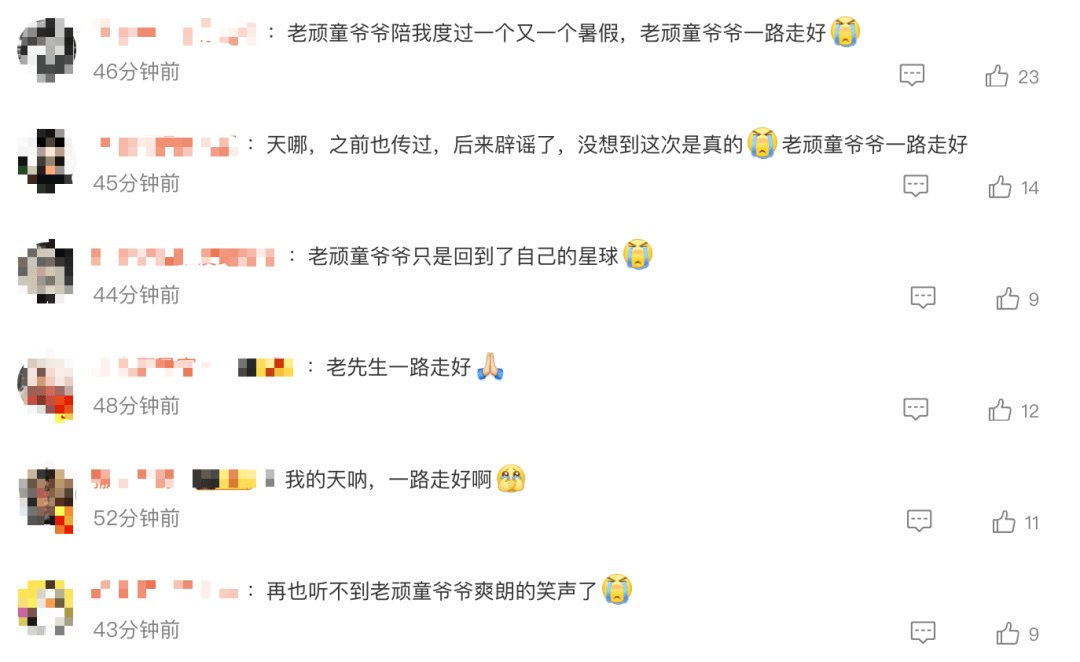Reply to the comment 老先生一路走好
Image resolution: width=1080 pixels, height=662 pixels.
(x=916, y=409)
